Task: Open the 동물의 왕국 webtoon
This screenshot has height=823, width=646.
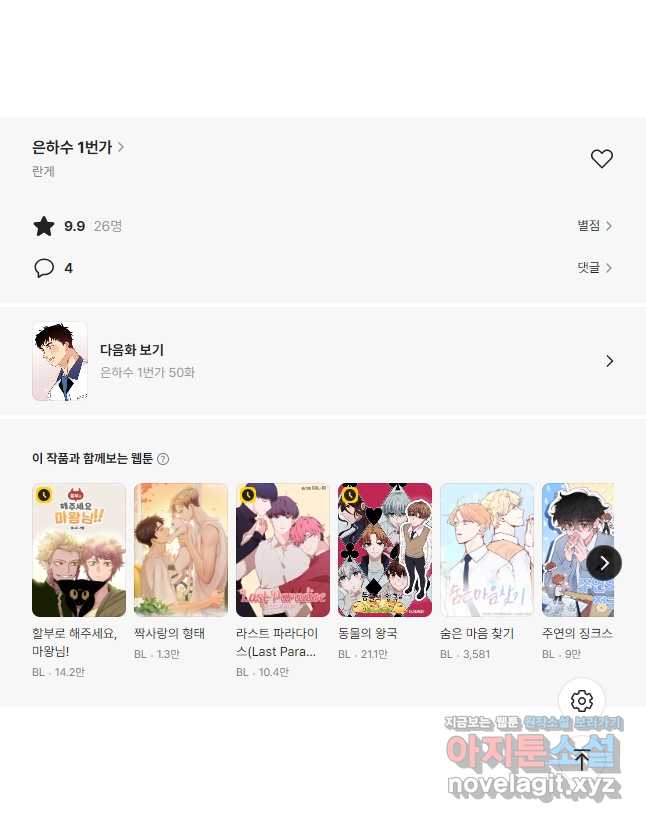Action: pos(385,550)
